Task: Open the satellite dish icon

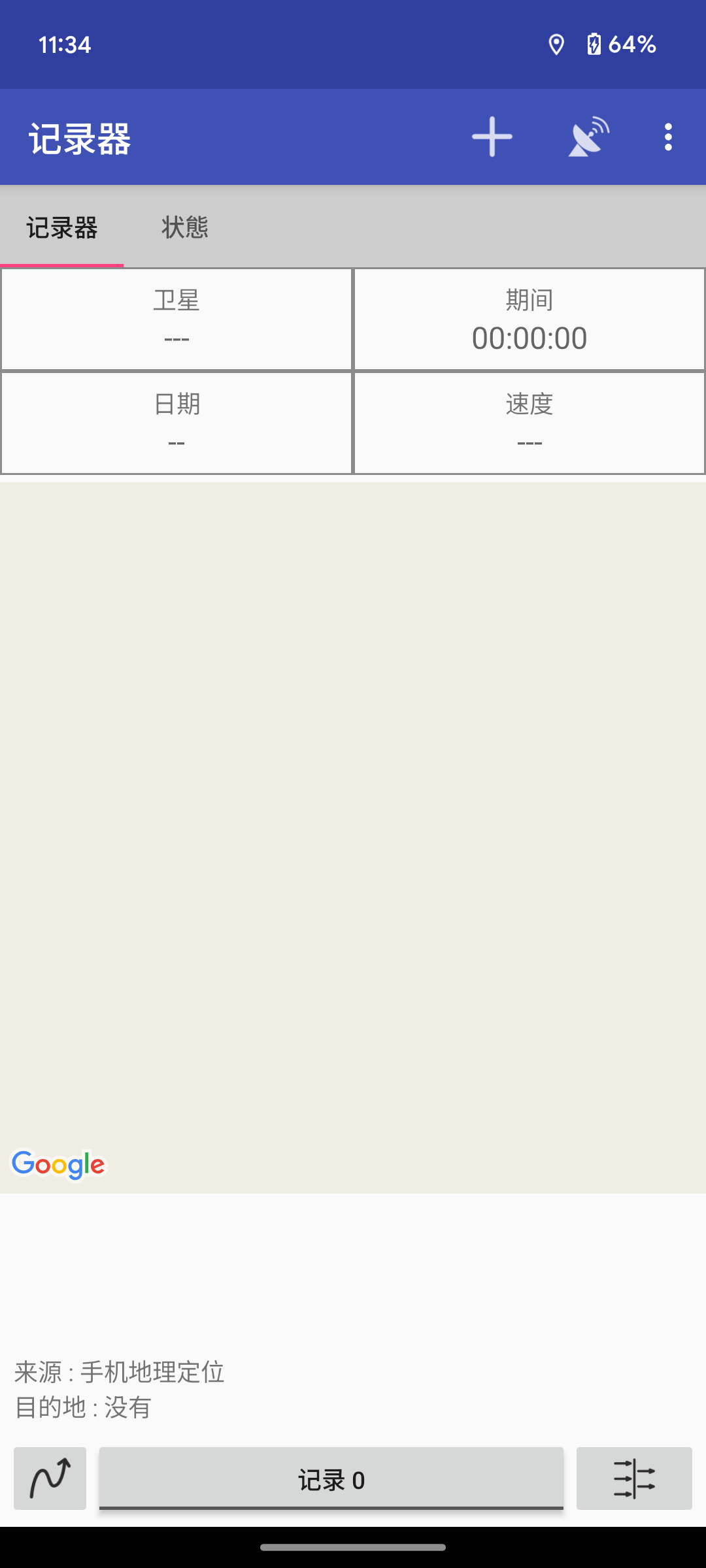Action: [x=589, y=137]
